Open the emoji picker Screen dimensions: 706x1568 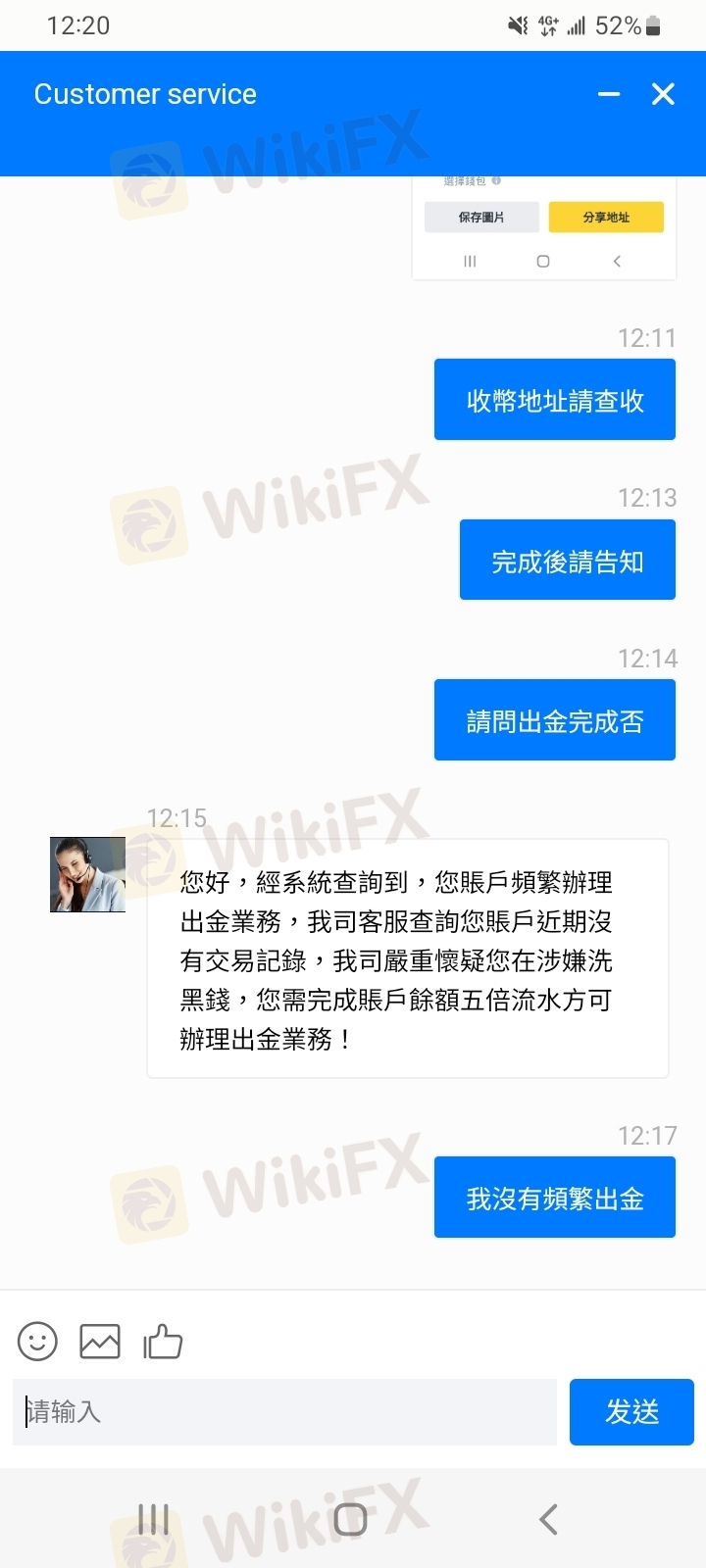click(37, 1341)
